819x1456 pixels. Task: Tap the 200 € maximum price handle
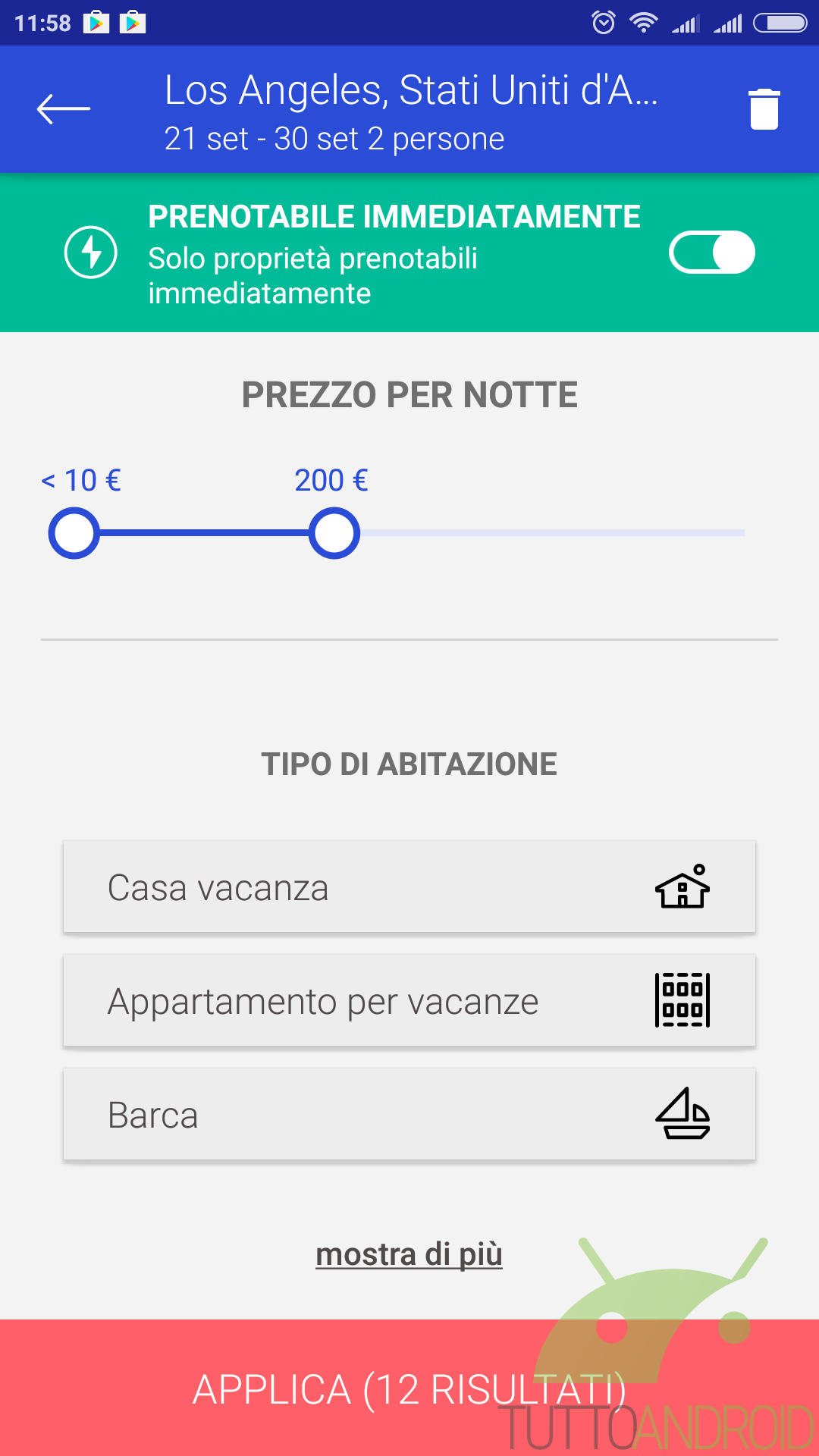(x=334, y=534)
